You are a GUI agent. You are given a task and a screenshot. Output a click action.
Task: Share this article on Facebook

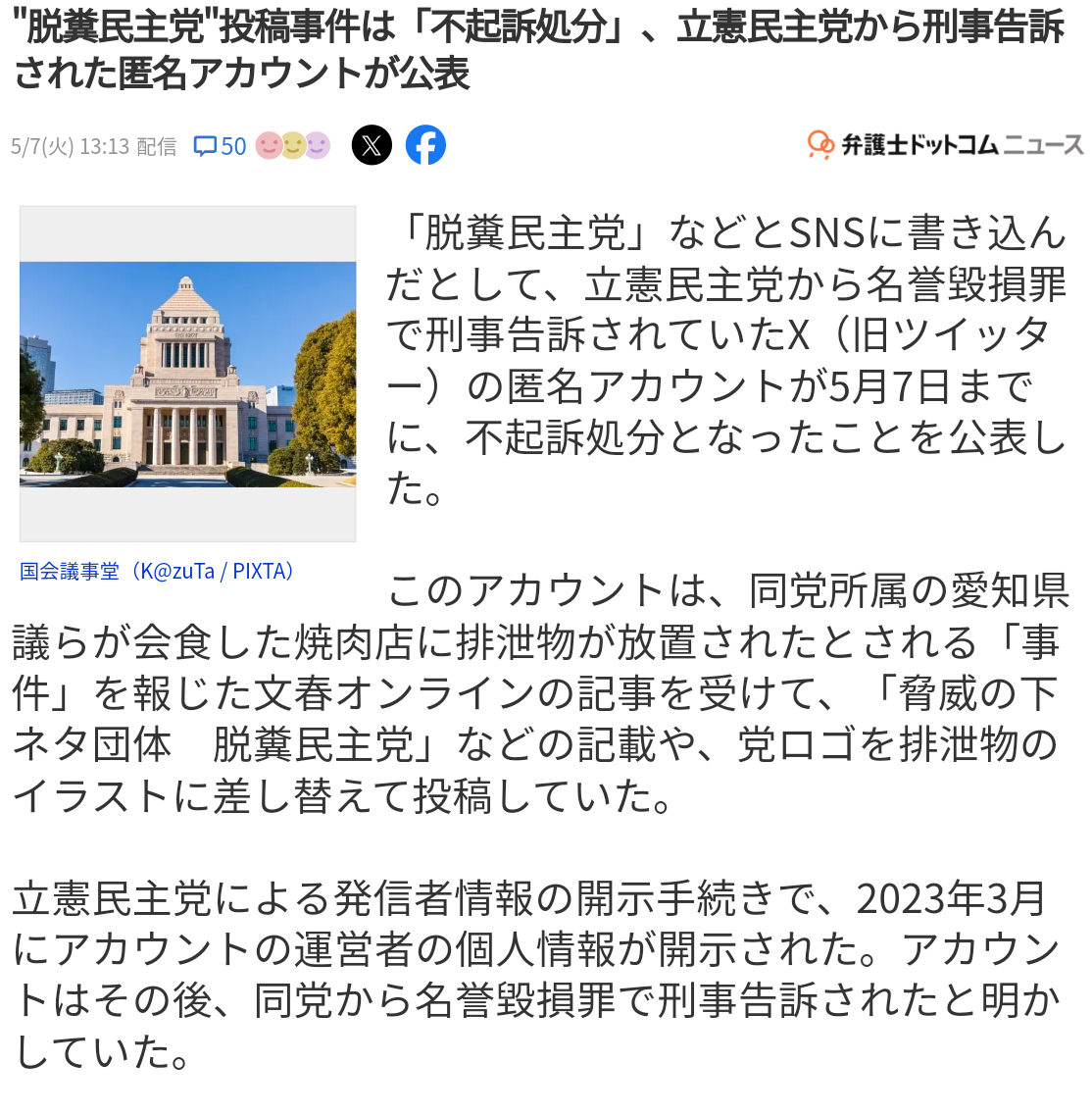click(425, 146)
